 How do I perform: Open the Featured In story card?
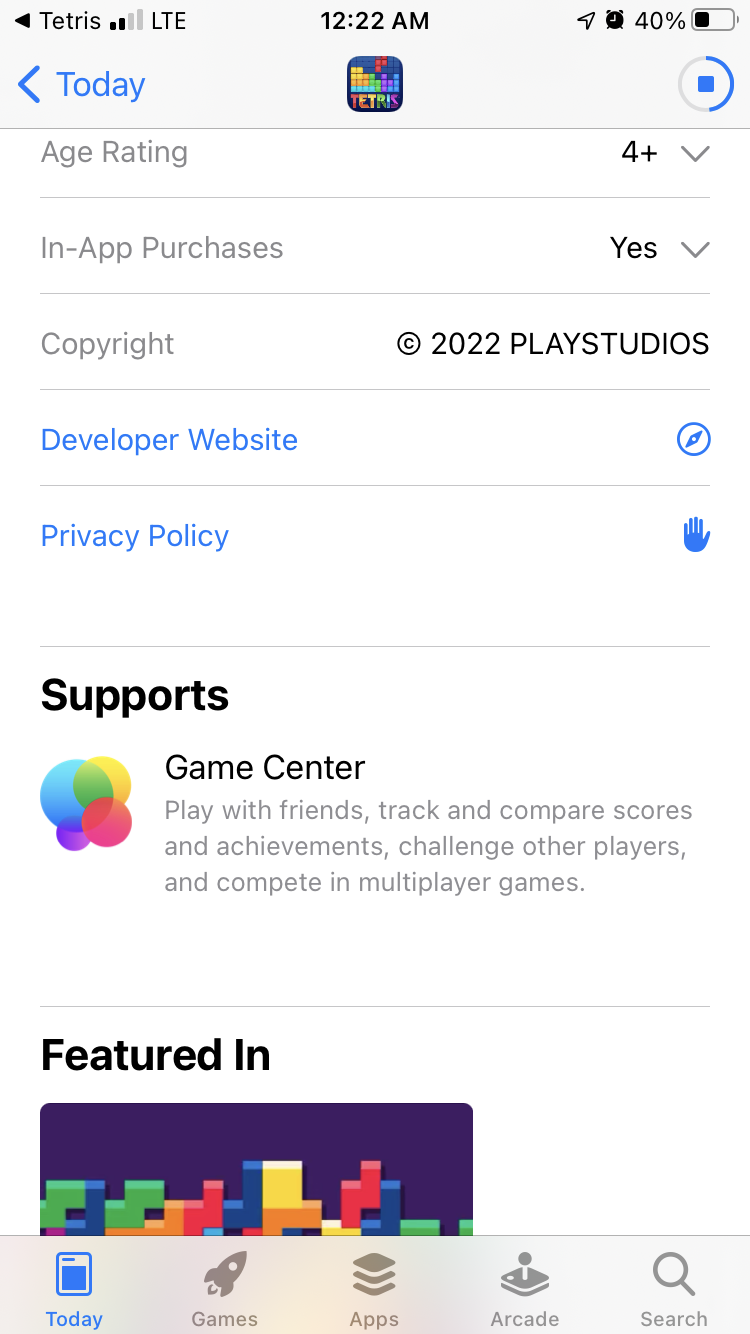click(256, 1168)
